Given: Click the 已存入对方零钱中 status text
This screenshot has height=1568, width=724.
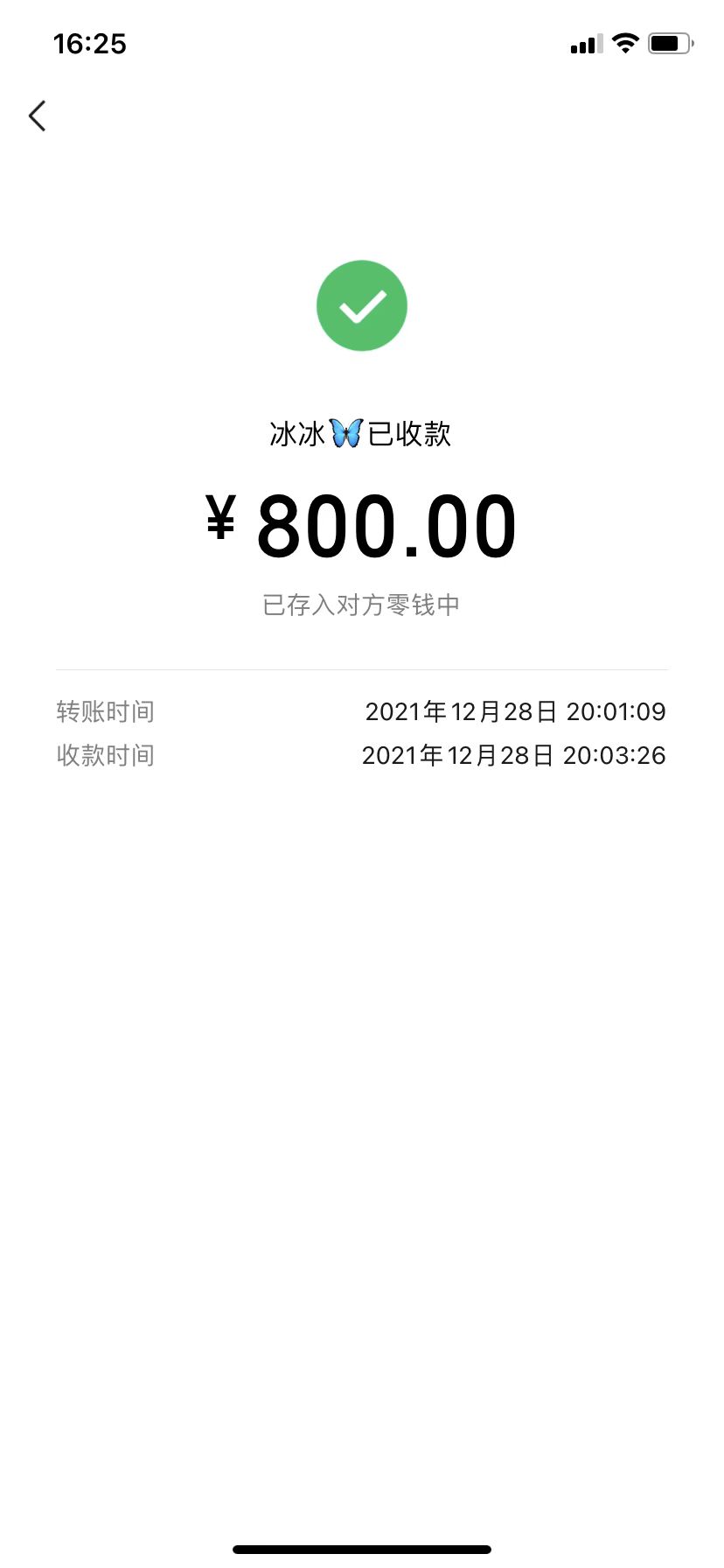Looking at the screenshot, I should tap(362, 605).
